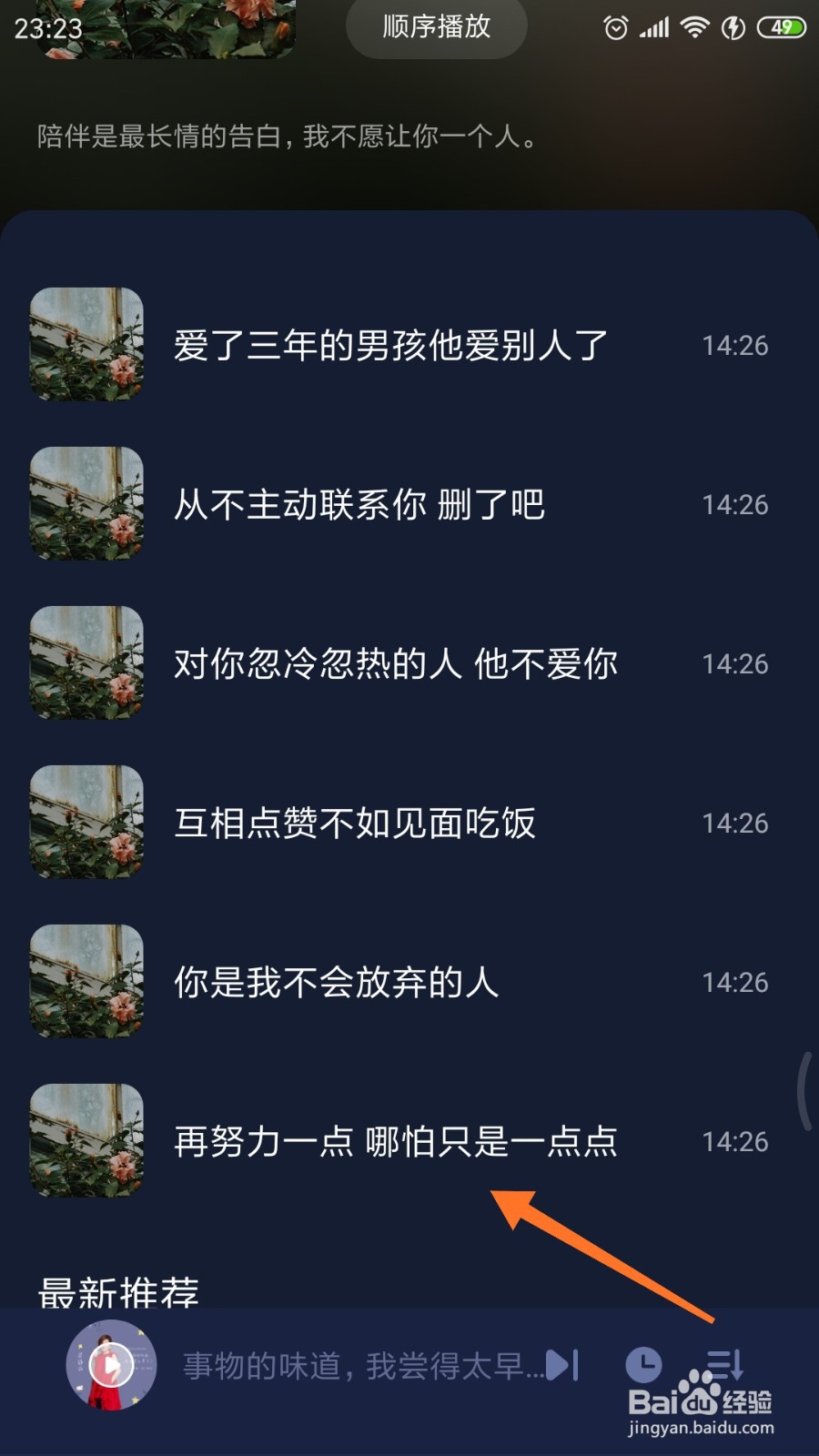Screen dimensions: 819x1456
Task: Tap the timer clock icon
Action: pyautogui.click(x=645, y=1365)
